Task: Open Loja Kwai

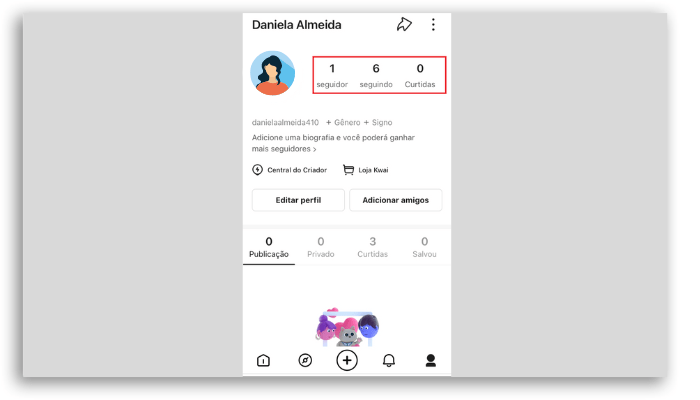Action: [366, 170]
